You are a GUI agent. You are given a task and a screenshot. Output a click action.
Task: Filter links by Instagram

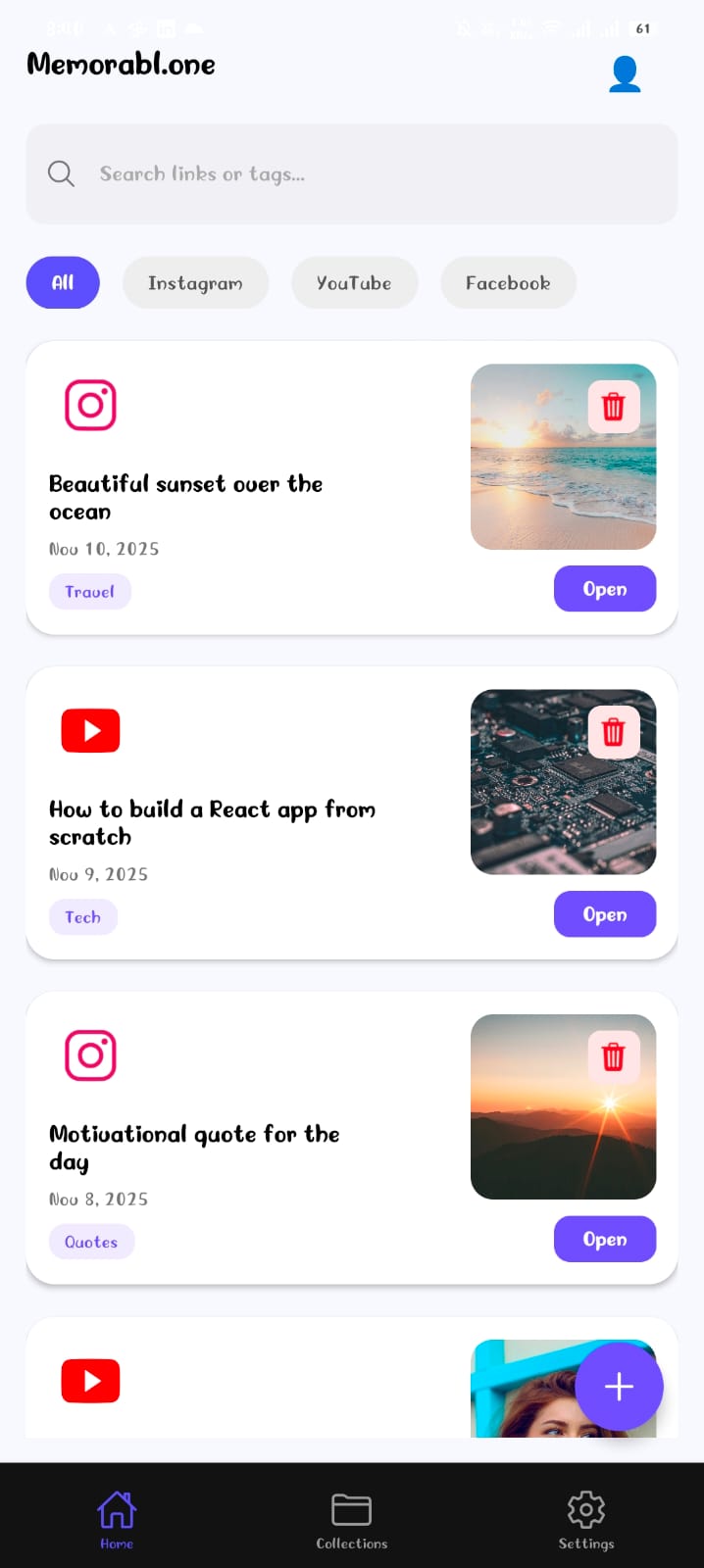(x=195, y=283)
